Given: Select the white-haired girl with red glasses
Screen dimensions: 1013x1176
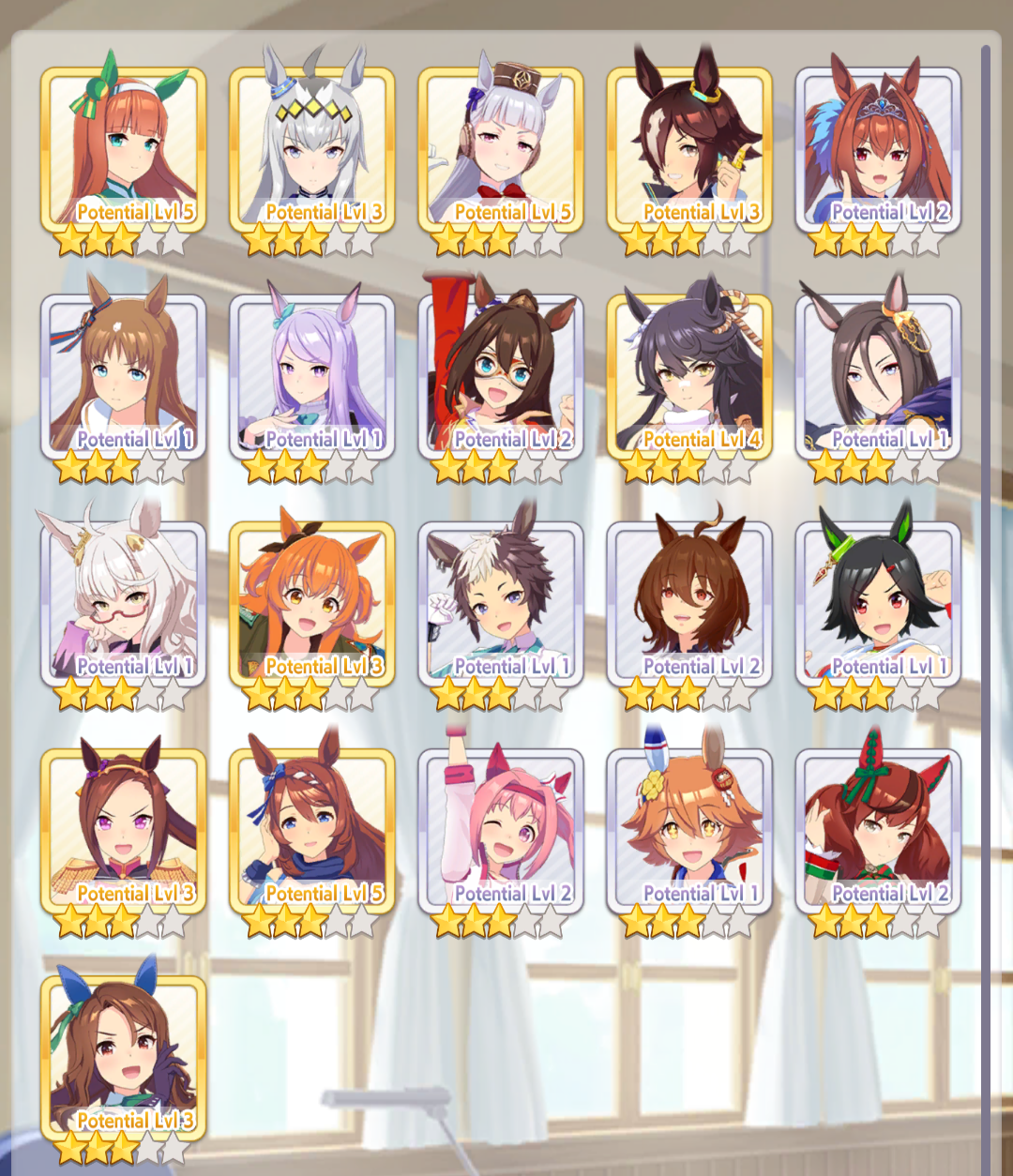Looking at the screenshot, I should coord(123,604).
